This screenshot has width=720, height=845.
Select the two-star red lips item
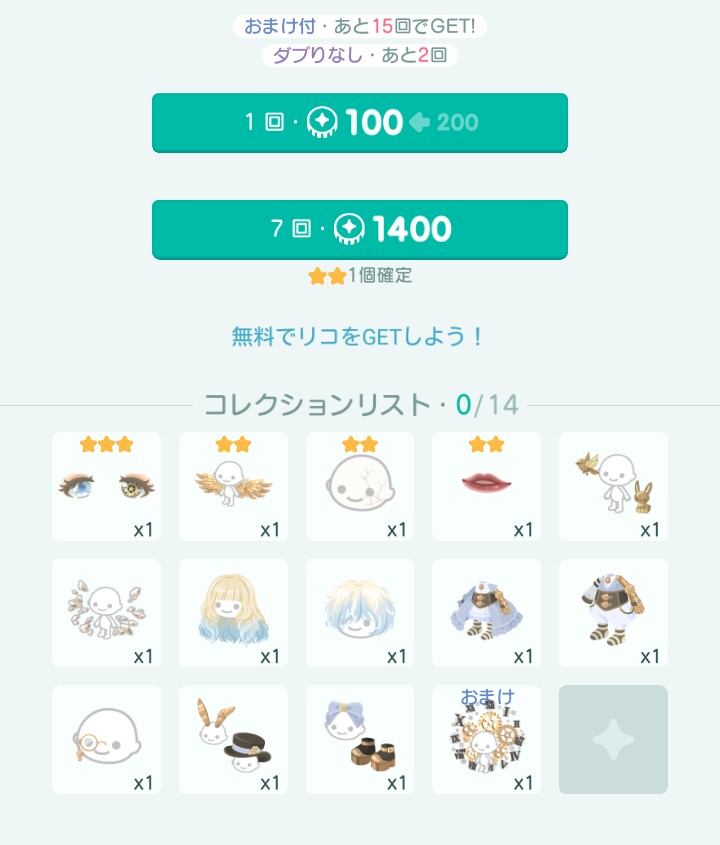486,487
